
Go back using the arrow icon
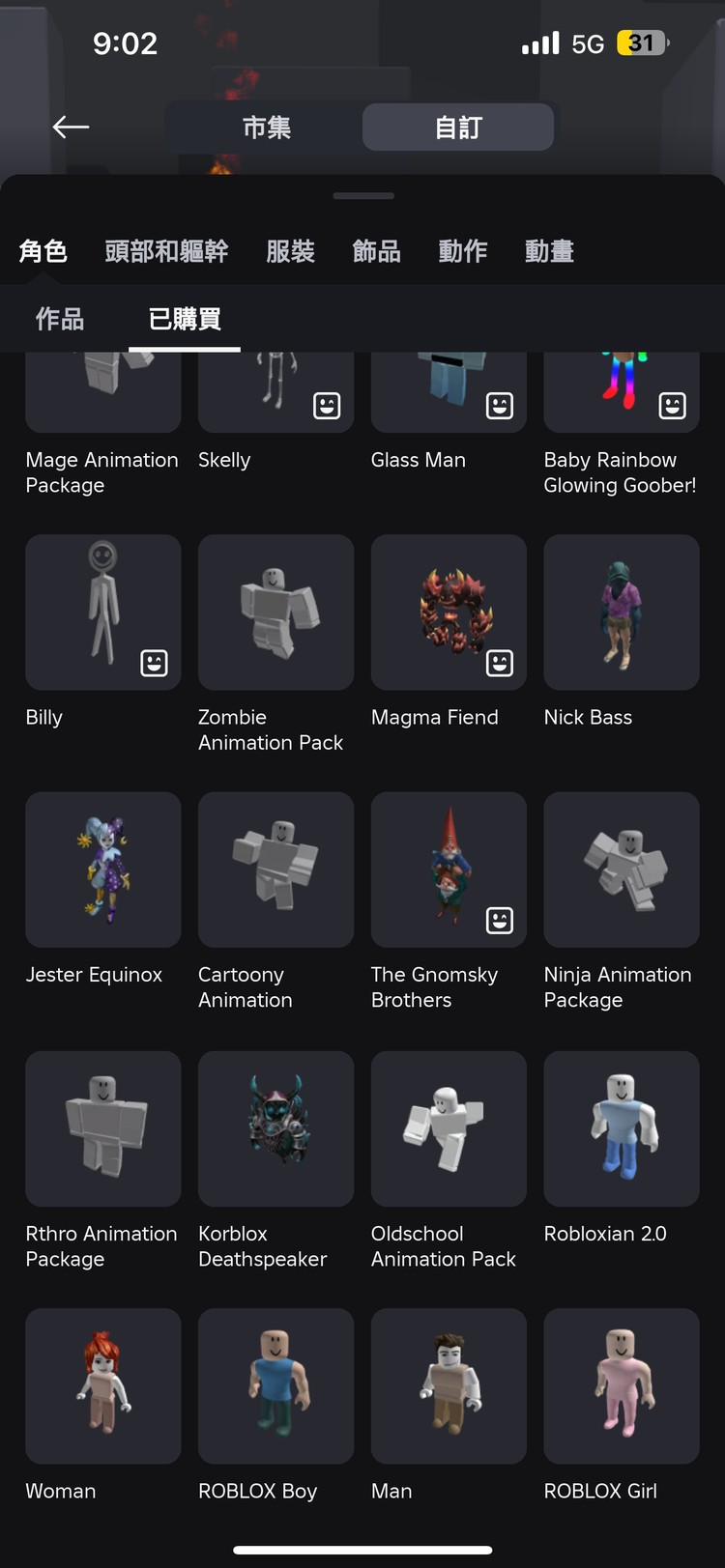[x=71, y=127]
